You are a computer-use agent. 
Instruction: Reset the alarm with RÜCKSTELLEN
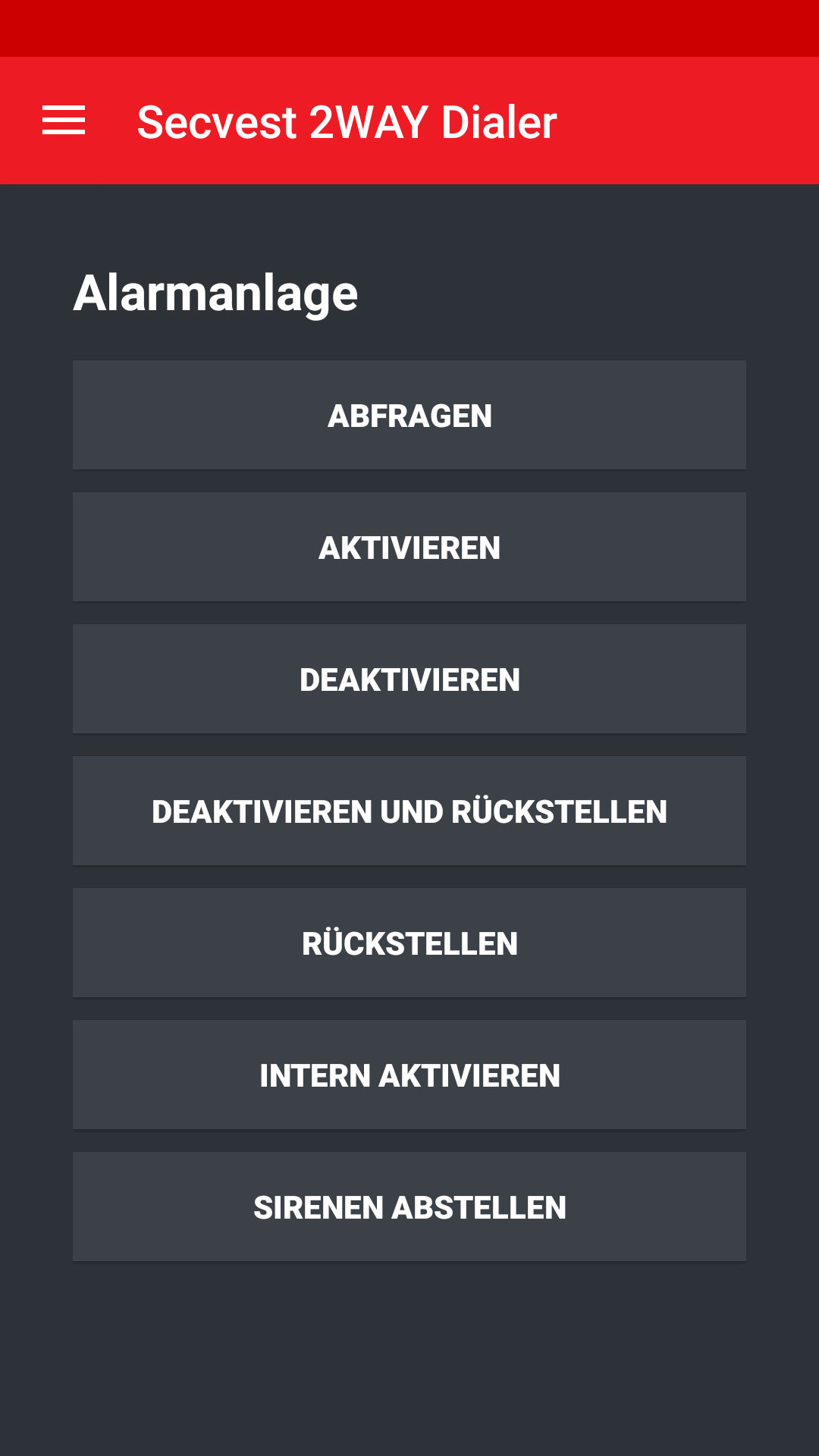pos(409,943)
